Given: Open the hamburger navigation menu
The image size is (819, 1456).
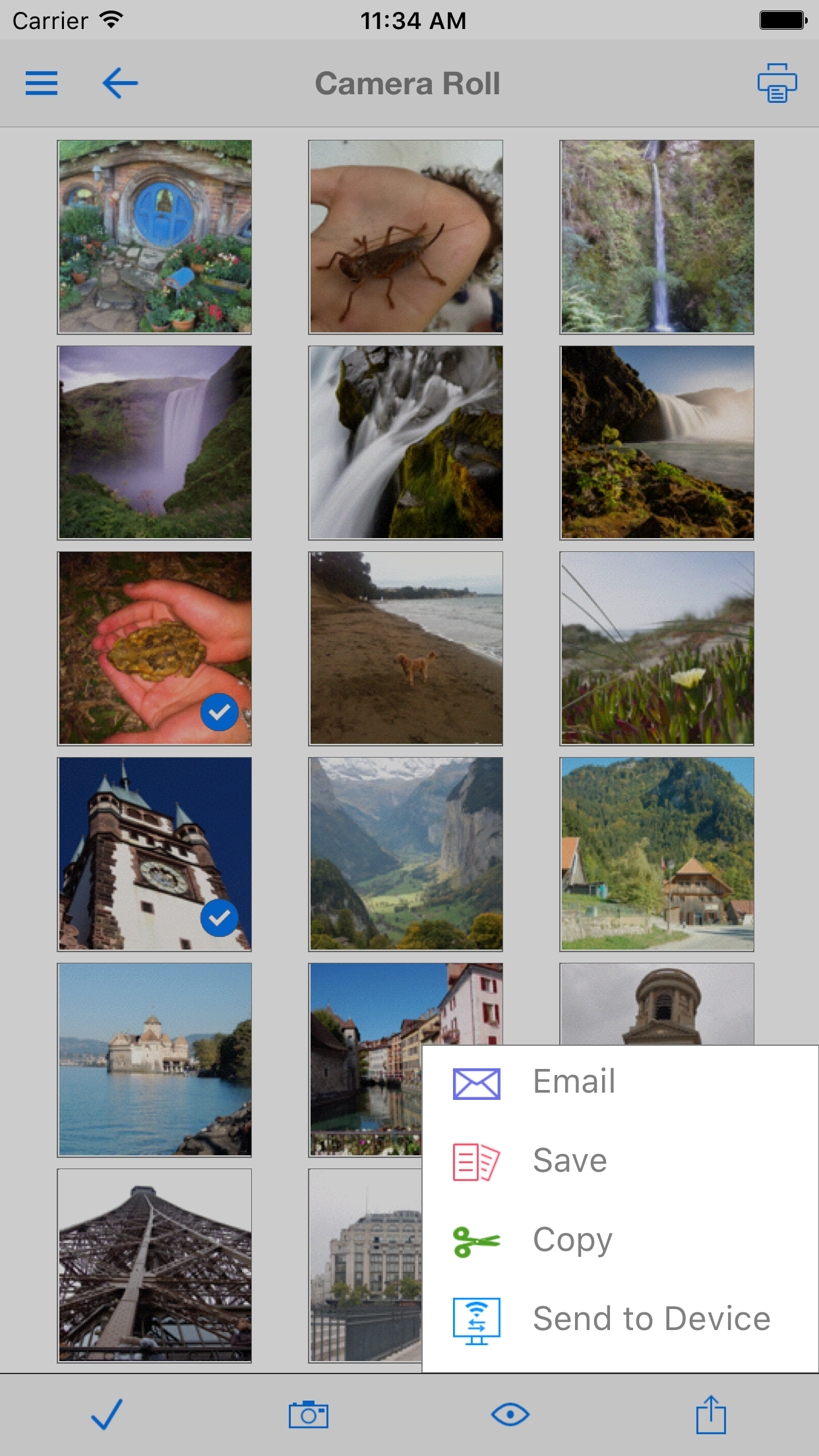Looking at the screenshot, I should coord(42,83).
